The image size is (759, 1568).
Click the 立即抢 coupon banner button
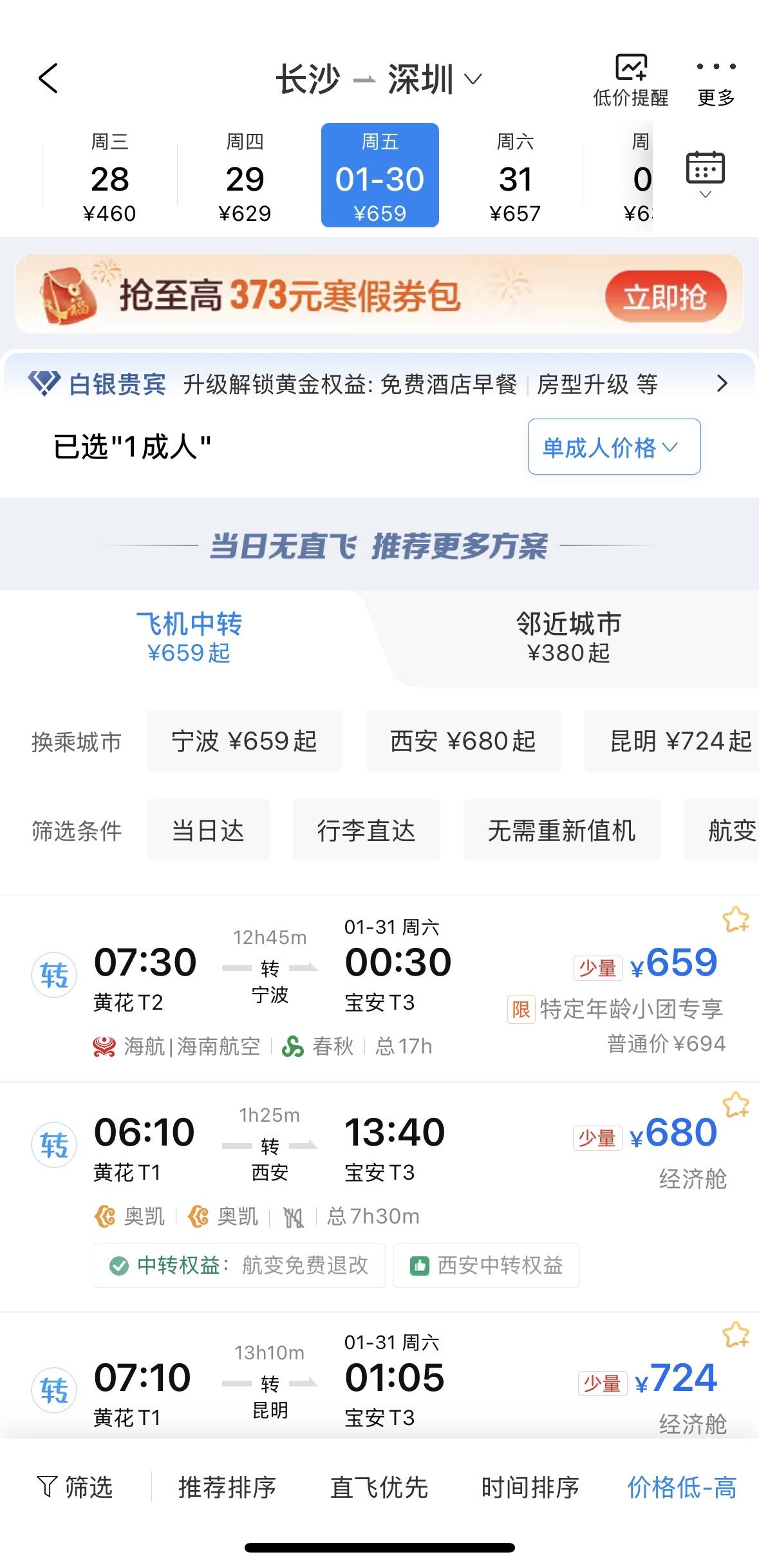point(666,296)
